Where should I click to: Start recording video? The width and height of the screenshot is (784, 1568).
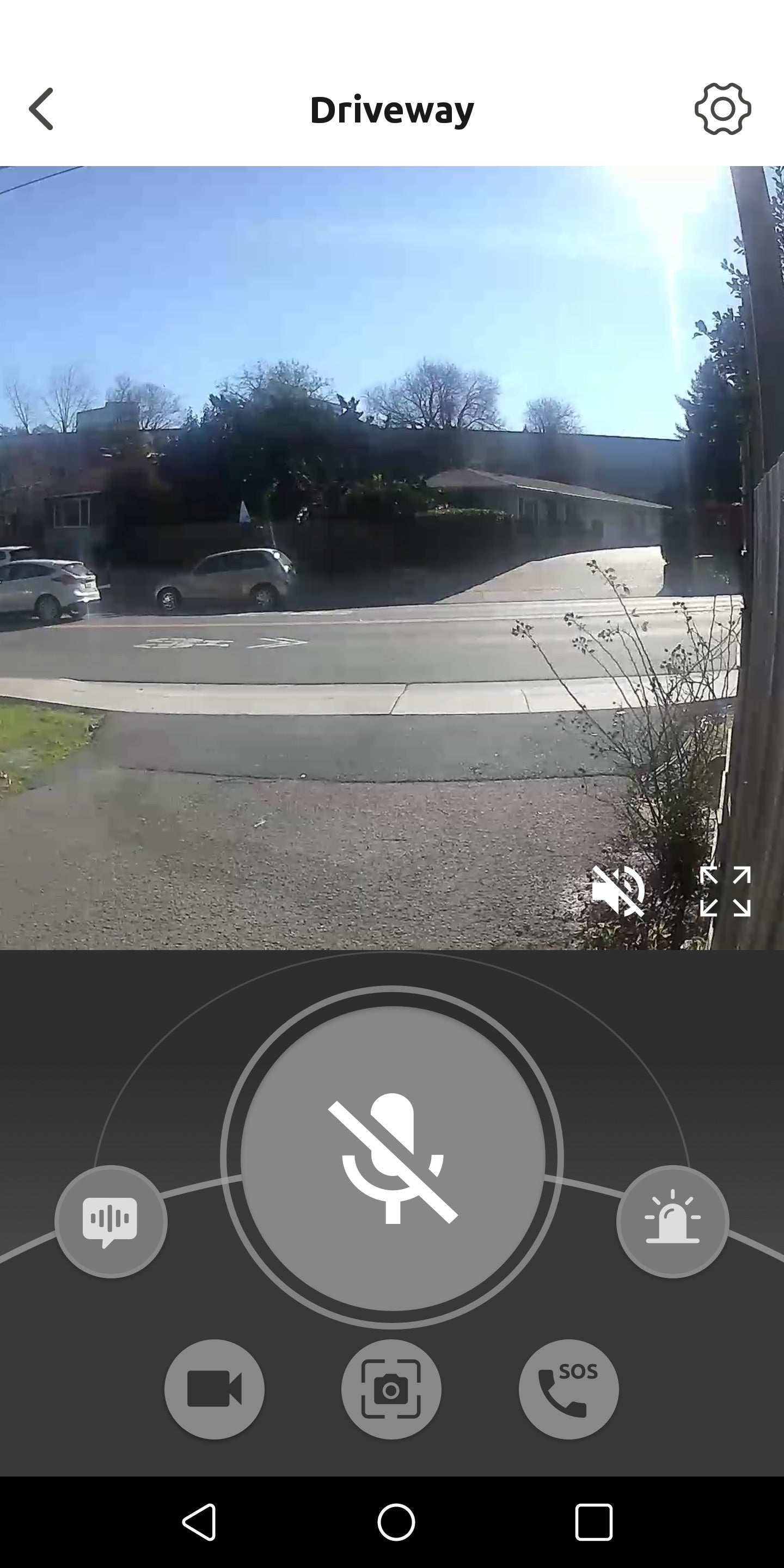tap(215, 1389)
